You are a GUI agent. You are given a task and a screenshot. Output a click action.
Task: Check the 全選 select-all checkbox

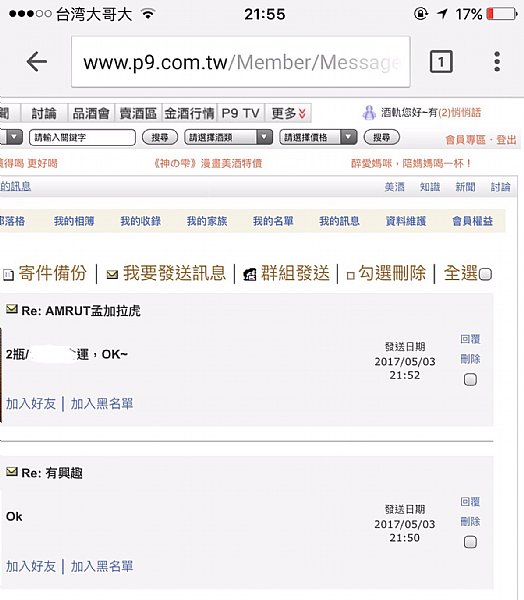485,274
